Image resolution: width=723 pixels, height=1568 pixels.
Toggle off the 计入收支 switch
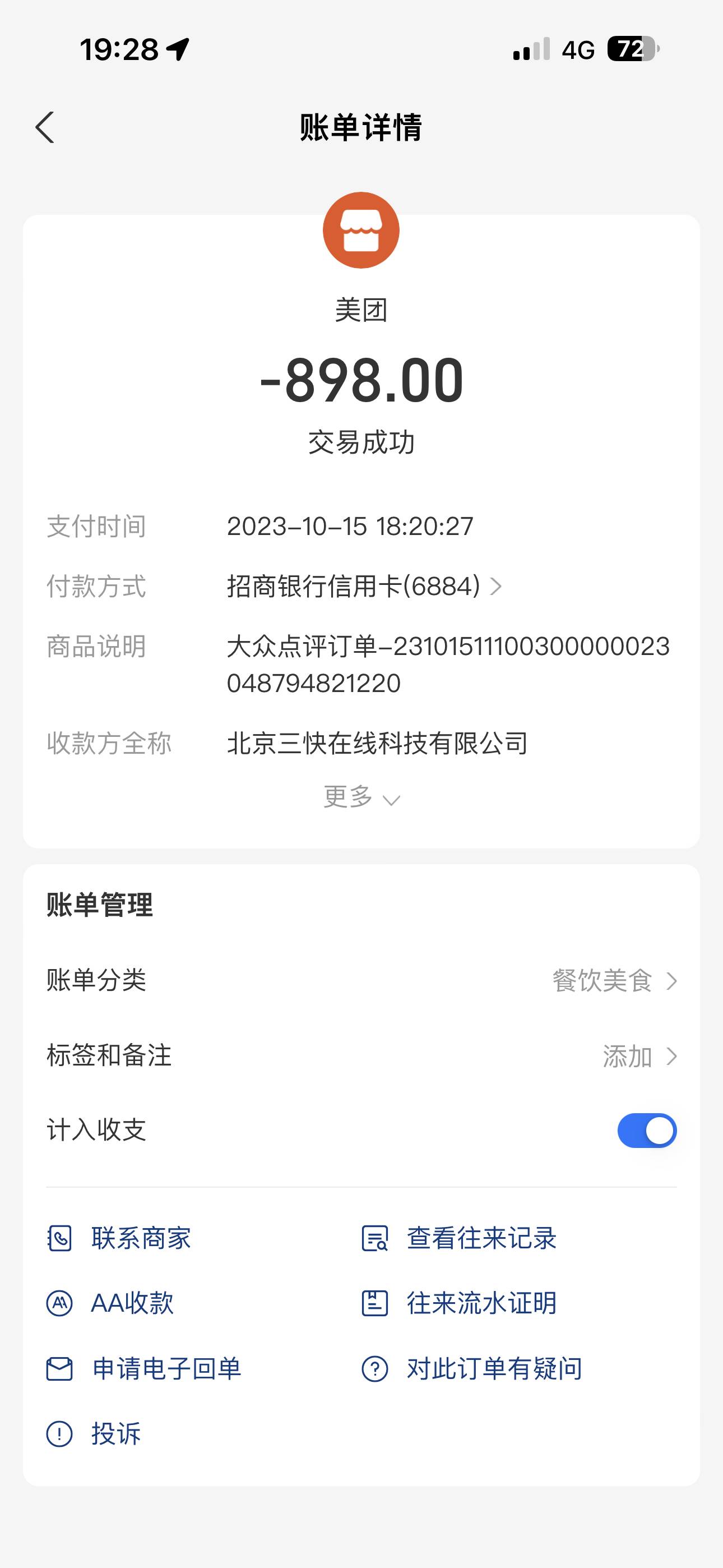647,1131
